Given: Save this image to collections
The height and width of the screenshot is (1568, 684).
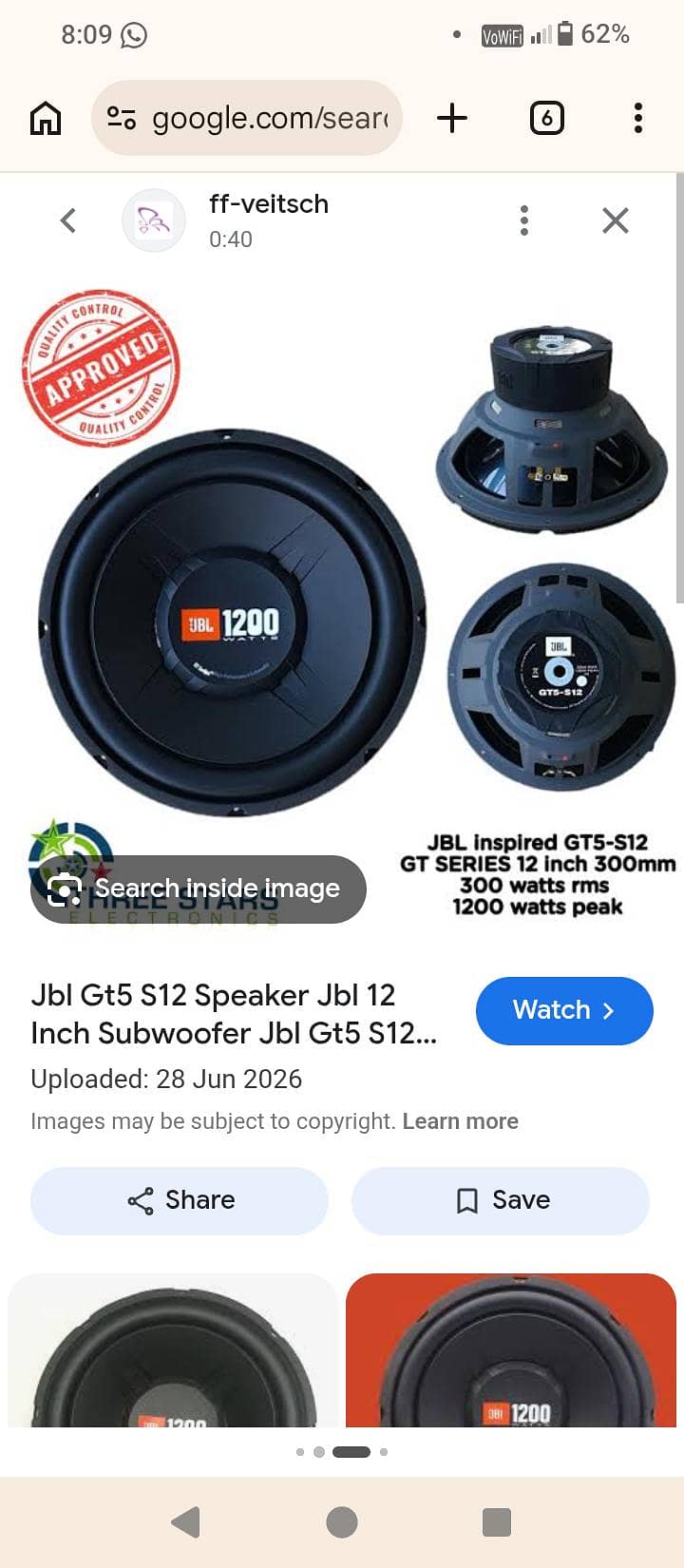Looking at the screenshot, I should [501, 1200].
